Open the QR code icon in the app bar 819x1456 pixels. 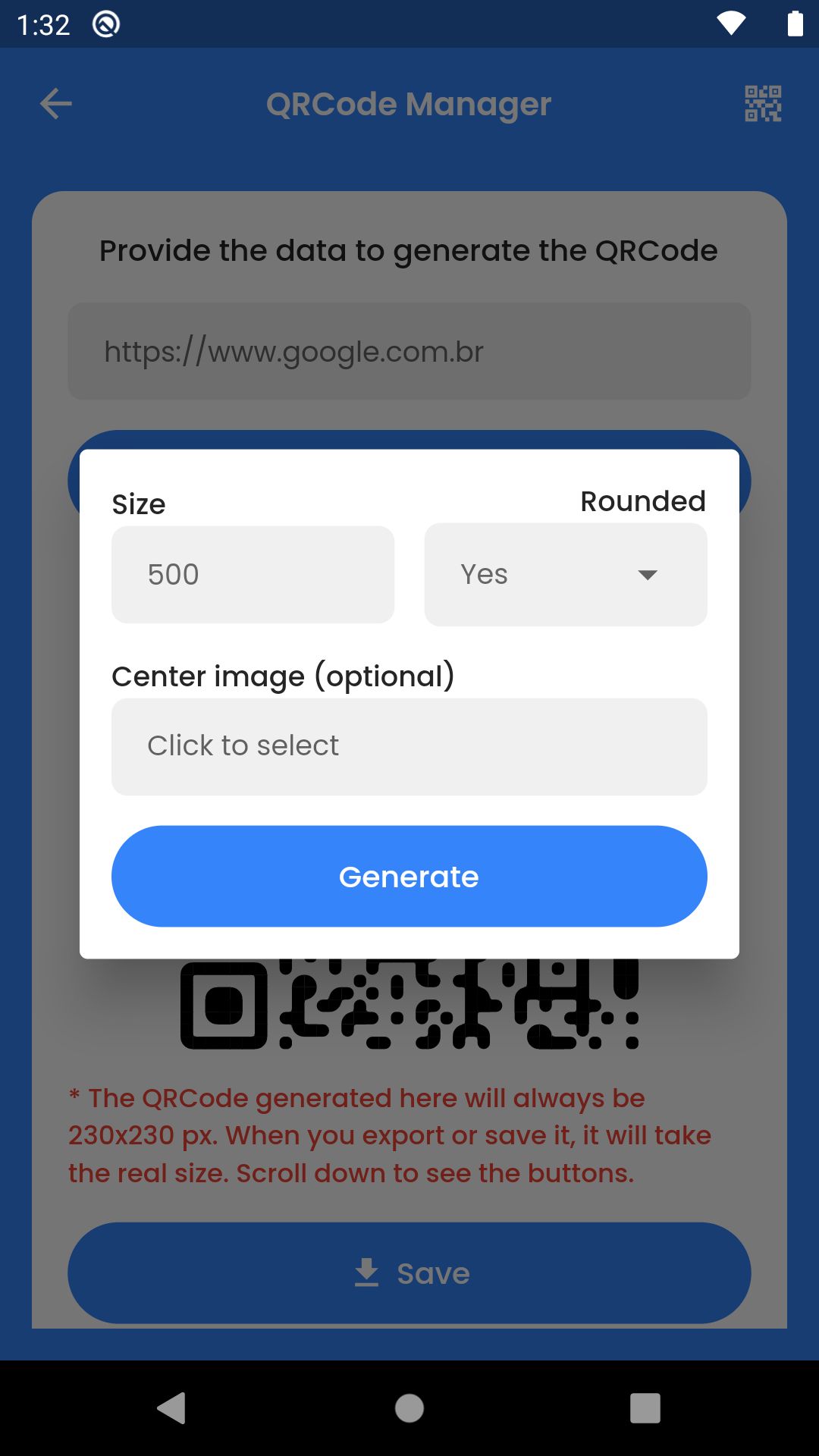point(763,104)
